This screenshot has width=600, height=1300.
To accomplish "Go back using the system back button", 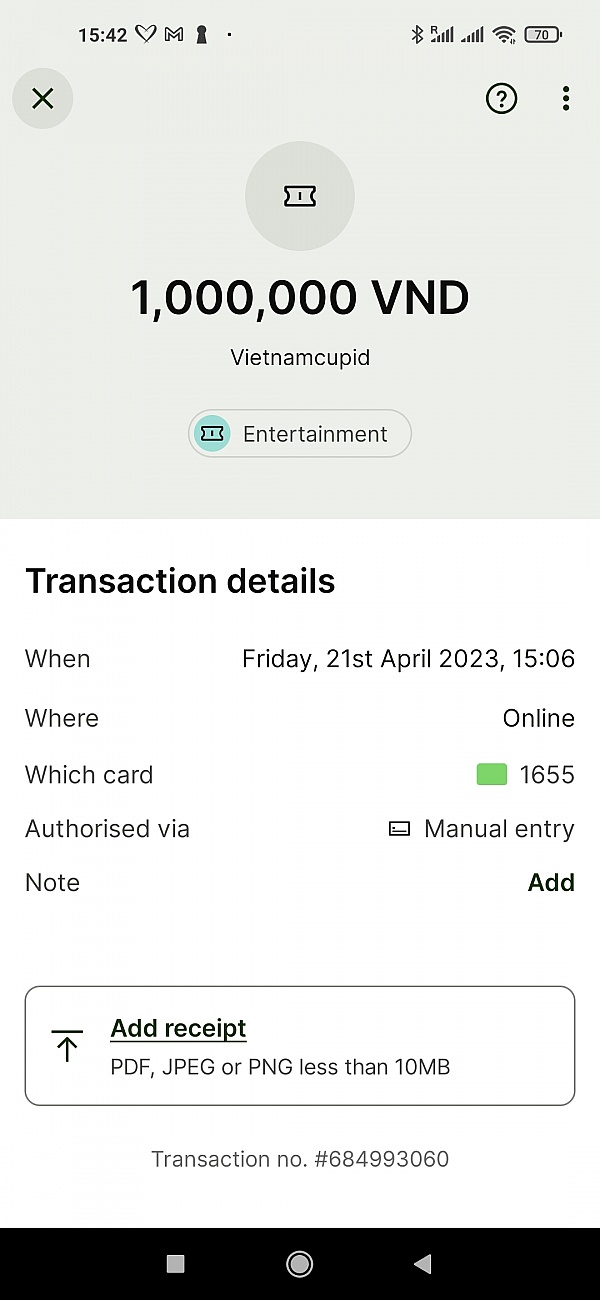I will pyautogui.click(x=422, y=1264).
